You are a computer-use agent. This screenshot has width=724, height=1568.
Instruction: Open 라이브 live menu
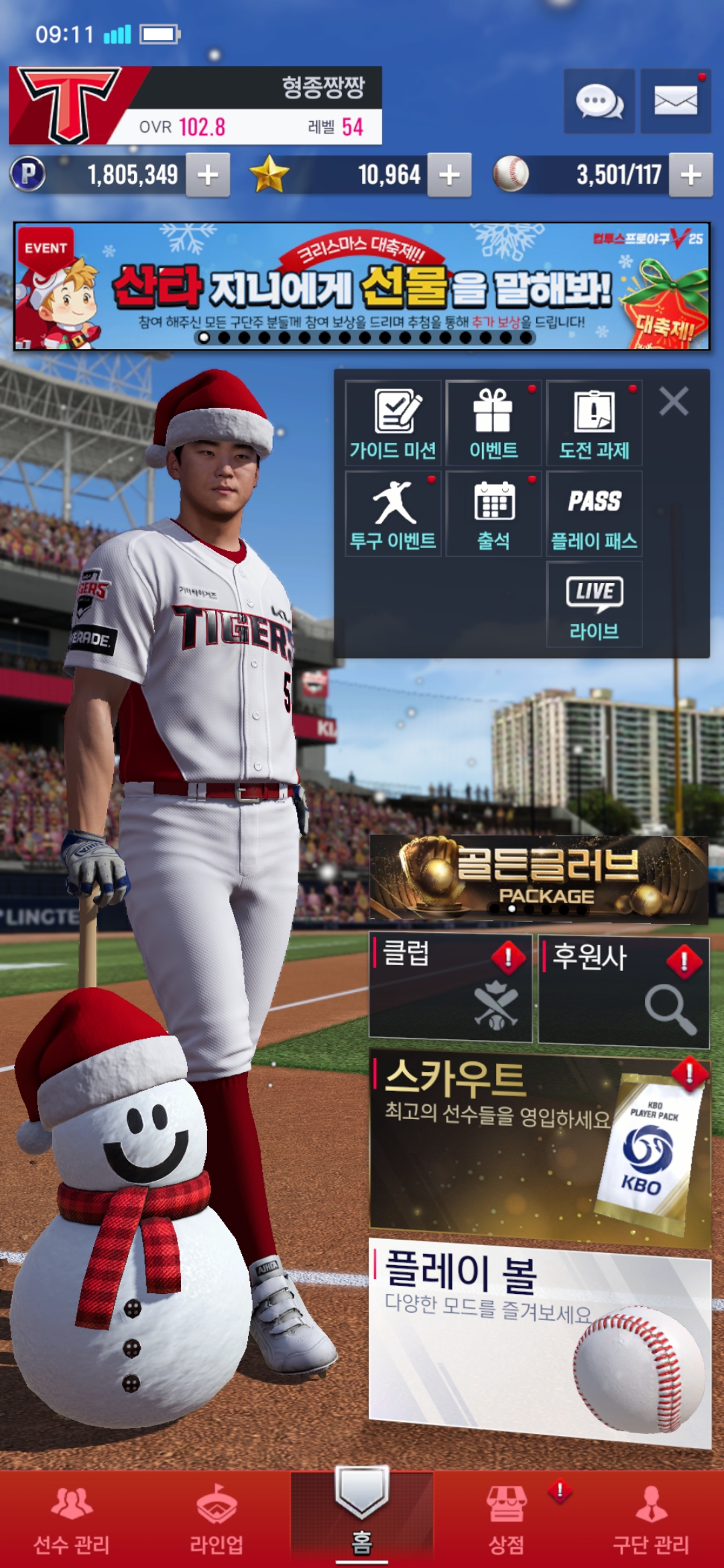click(594, 604)
